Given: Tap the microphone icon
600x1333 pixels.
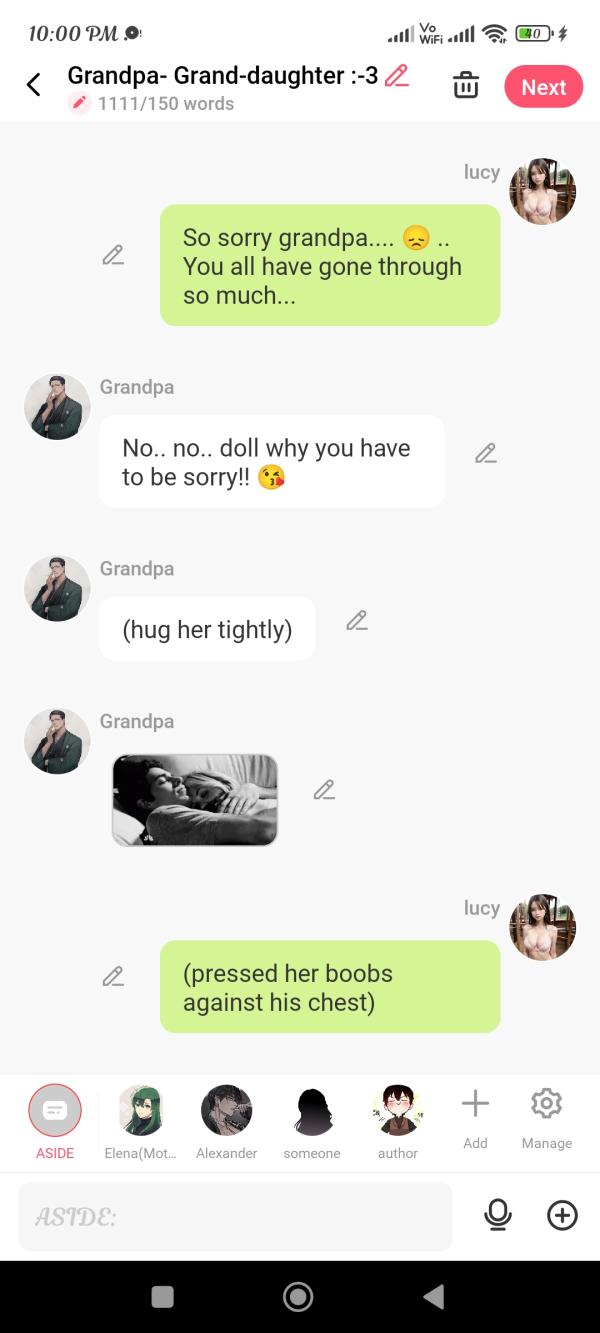Looking at the screenshot, I should click(497, 1215).
